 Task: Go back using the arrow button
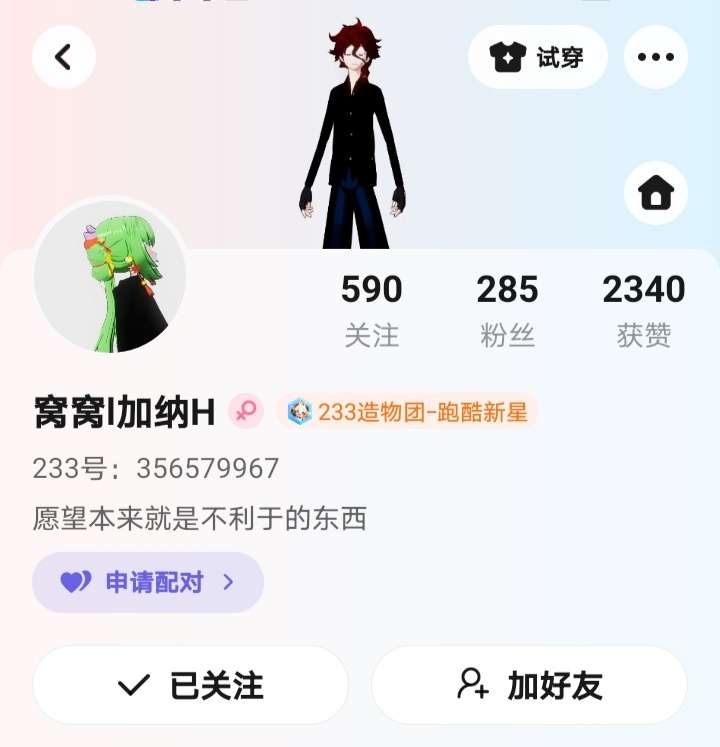click(64, 57)
